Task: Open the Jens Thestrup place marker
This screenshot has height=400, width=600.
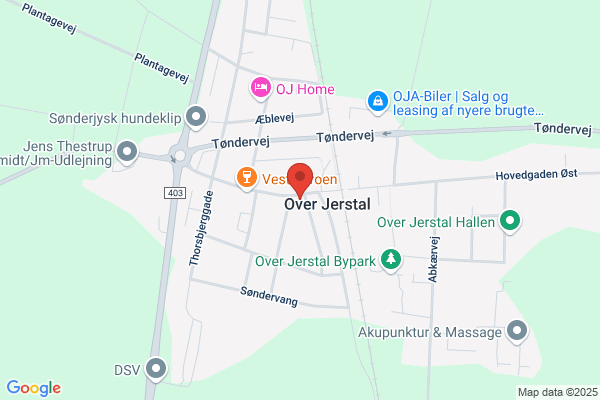Action: [x=127, y=152]
